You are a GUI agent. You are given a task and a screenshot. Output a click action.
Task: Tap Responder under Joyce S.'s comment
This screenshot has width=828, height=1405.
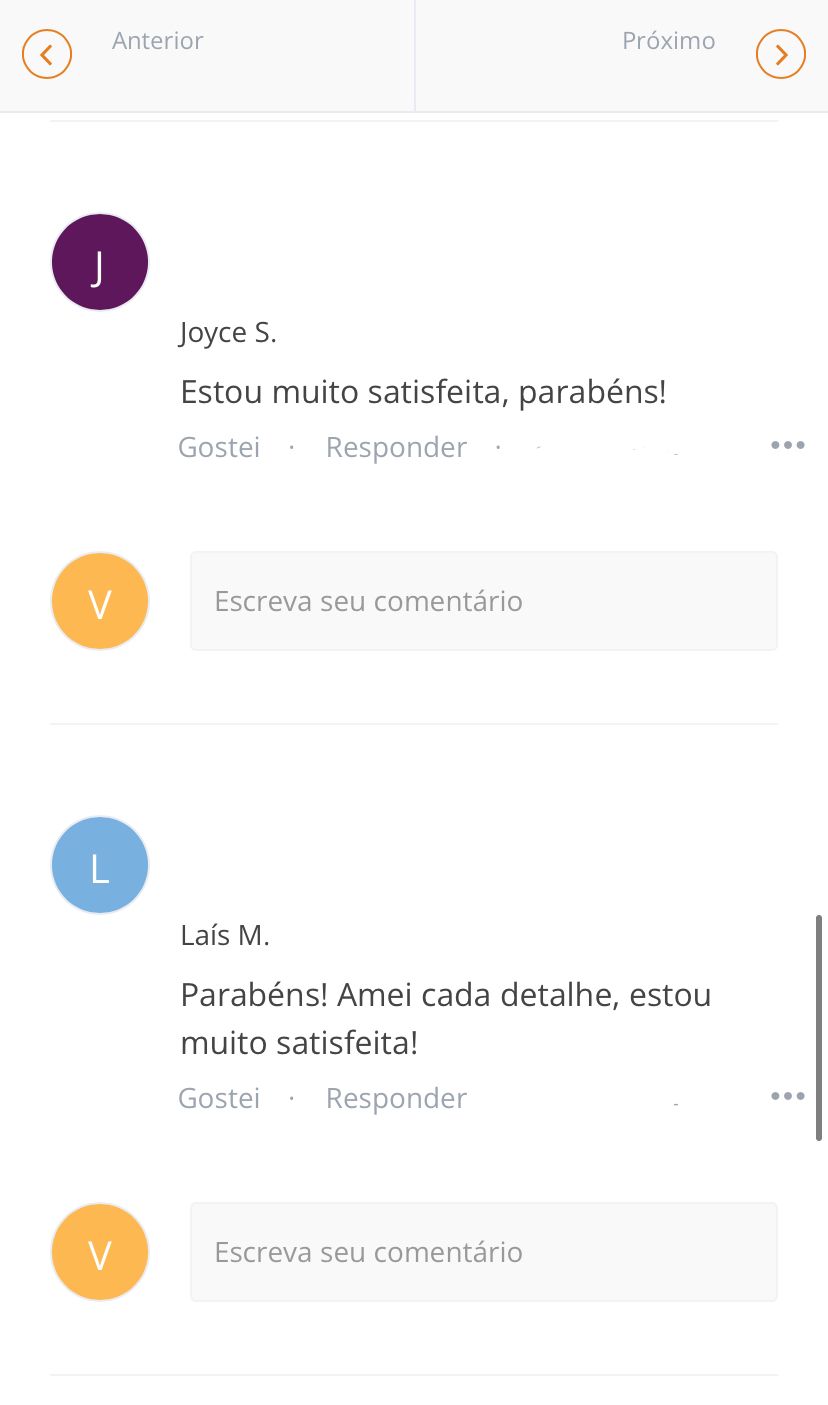(x=396, y=447)
